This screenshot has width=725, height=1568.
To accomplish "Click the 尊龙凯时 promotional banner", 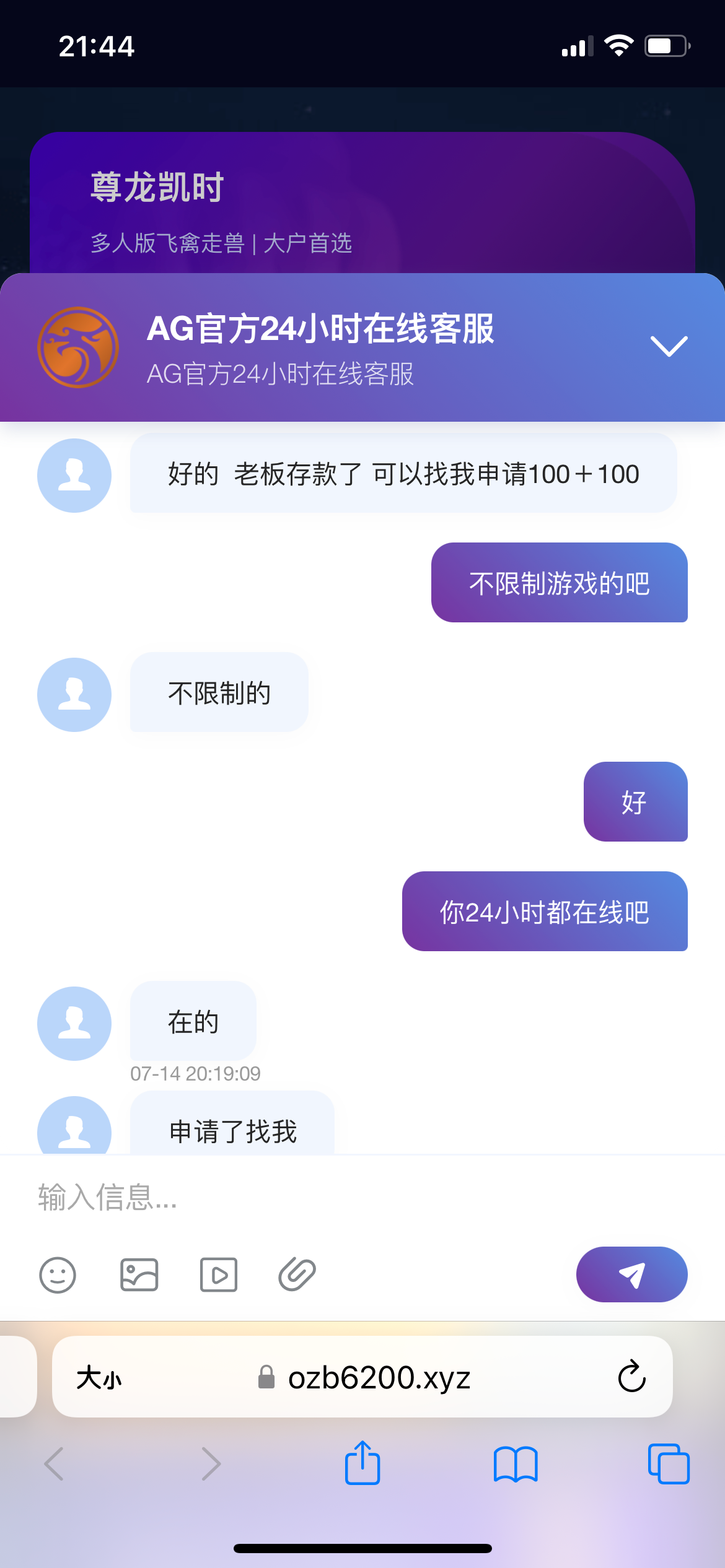I will [362, 198].
